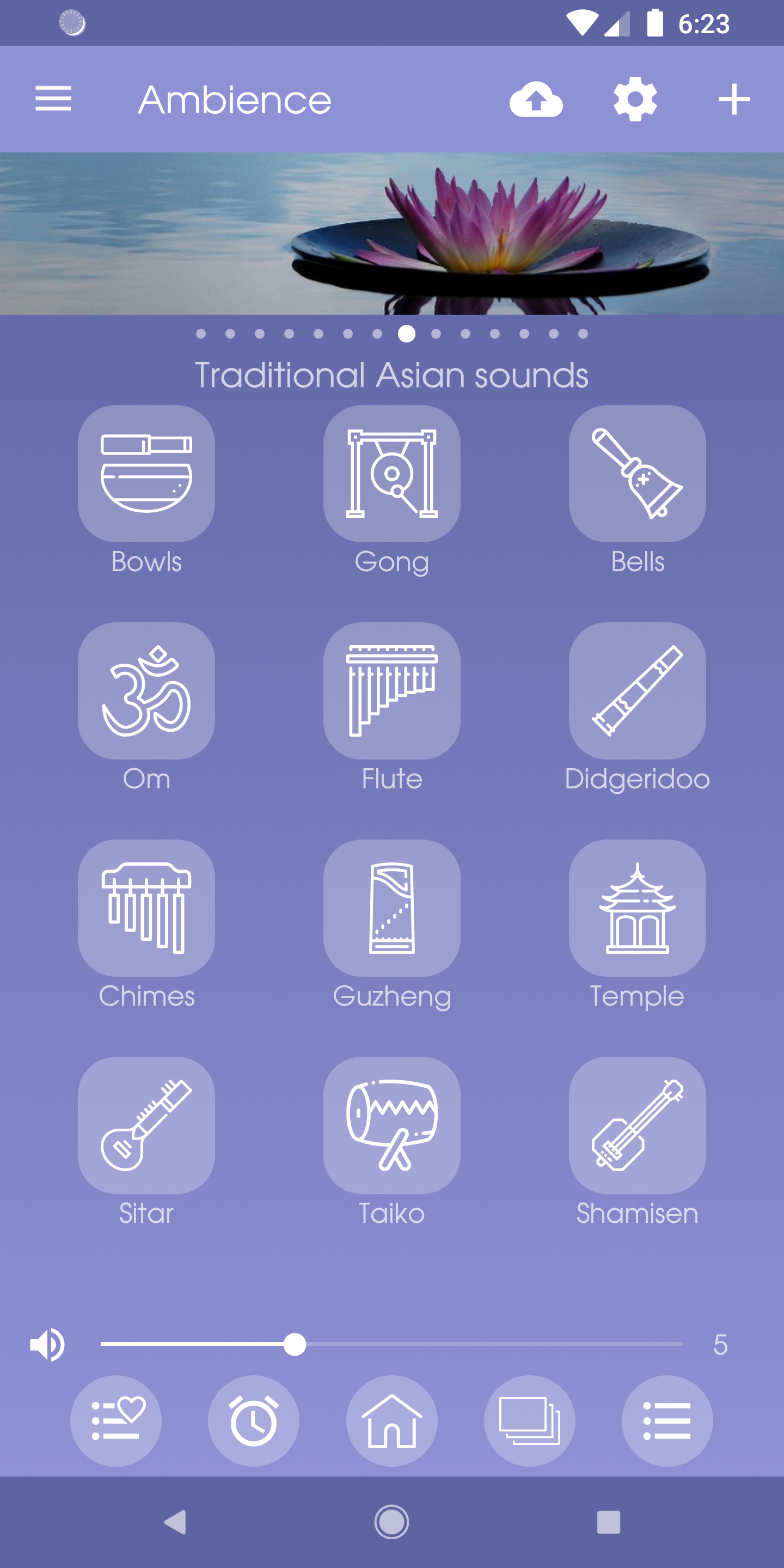Open the favorites list with heart
Viewport: 784px width, 1568px height.
(115, 1420)
